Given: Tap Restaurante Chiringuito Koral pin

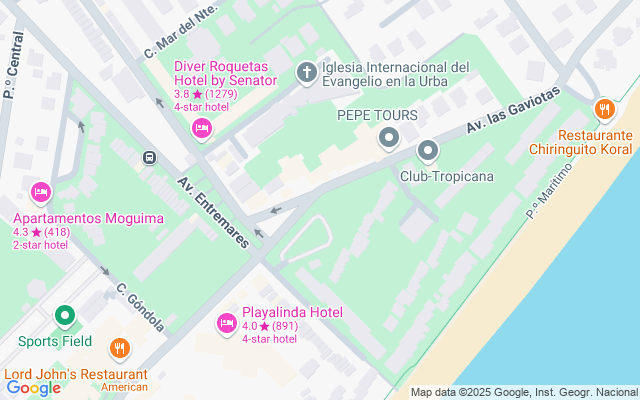Looking at the screenshot, I should [603, 109].
